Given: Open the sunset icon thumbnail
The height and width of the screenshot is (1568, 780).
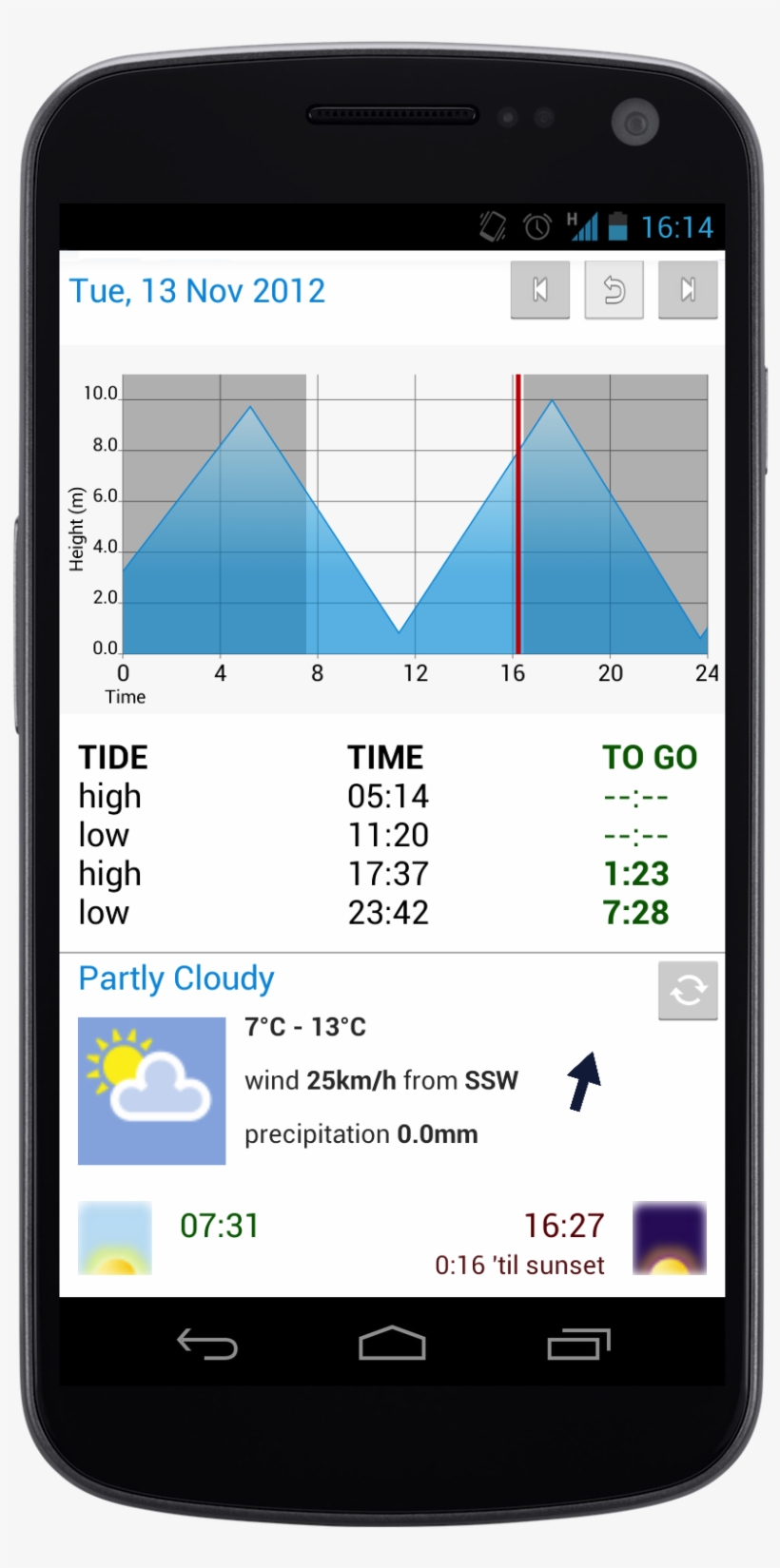Looking at the screenshot, I should point(669,1238).
